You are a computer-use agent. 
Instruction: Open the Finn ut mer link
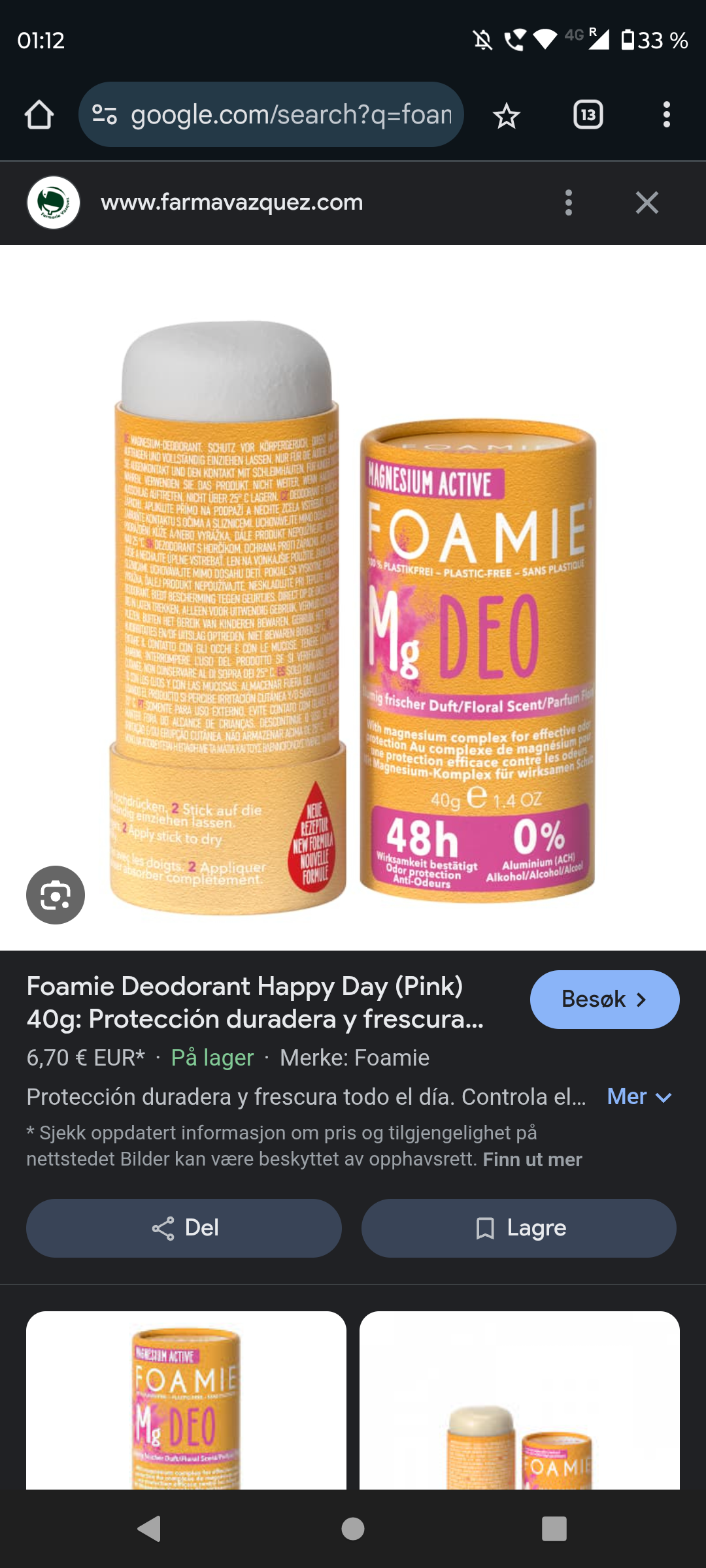pyautogui.click(x=532, y=1159)
